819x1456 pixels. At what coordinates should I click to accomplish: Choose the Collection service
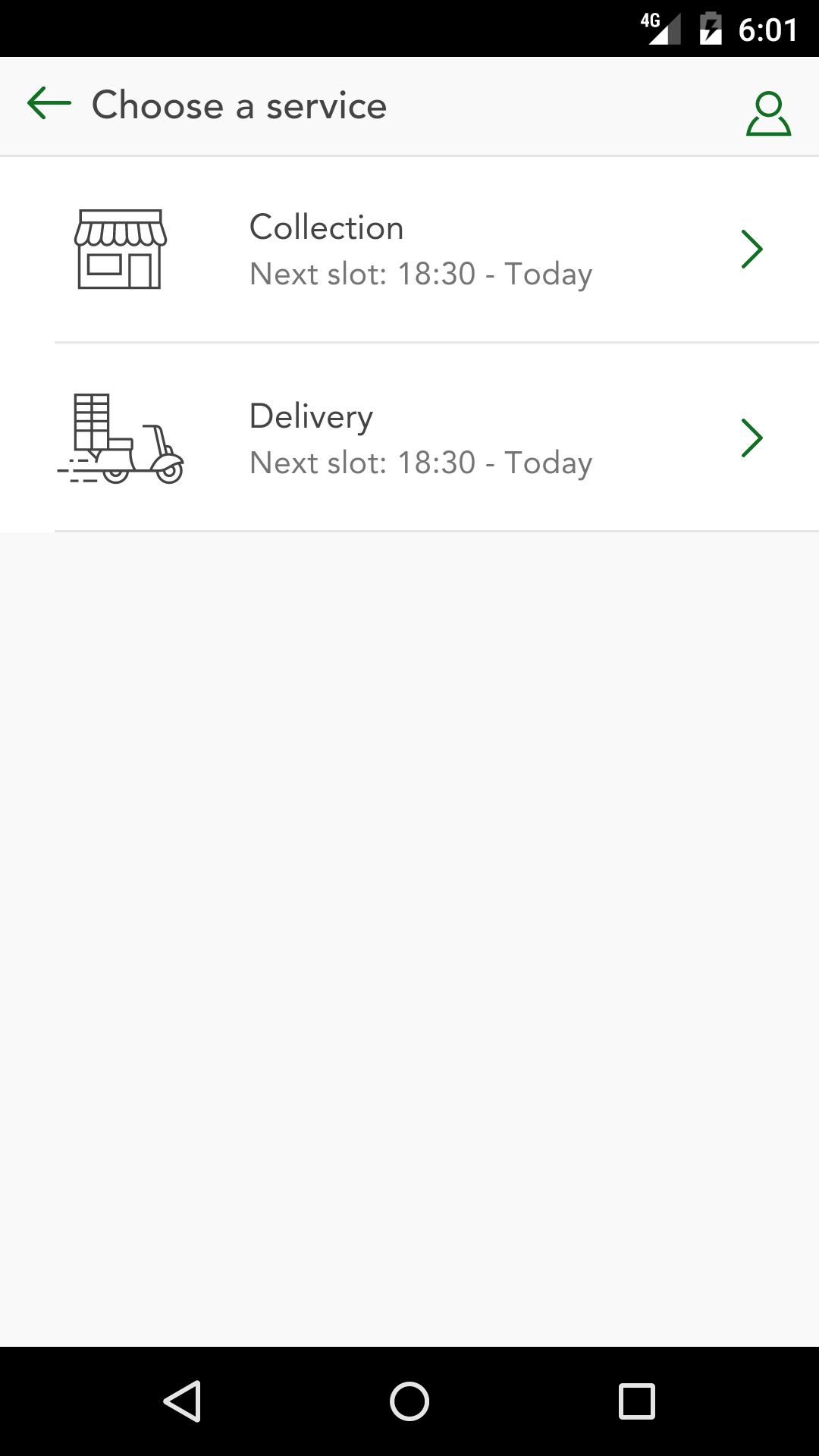tap(409, 249)
